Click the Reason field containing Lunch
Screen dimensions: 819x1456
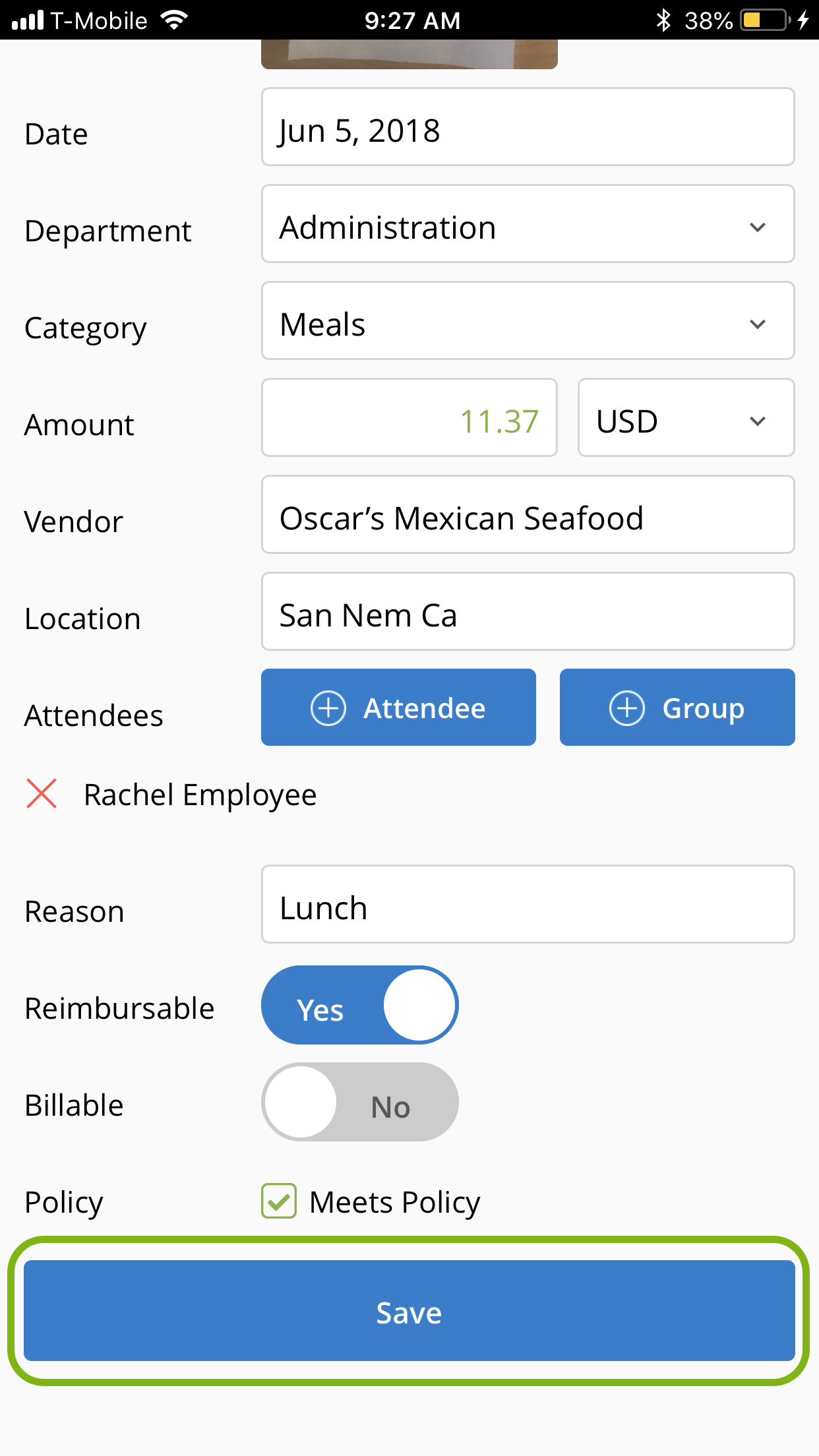(x=528, y=904)
